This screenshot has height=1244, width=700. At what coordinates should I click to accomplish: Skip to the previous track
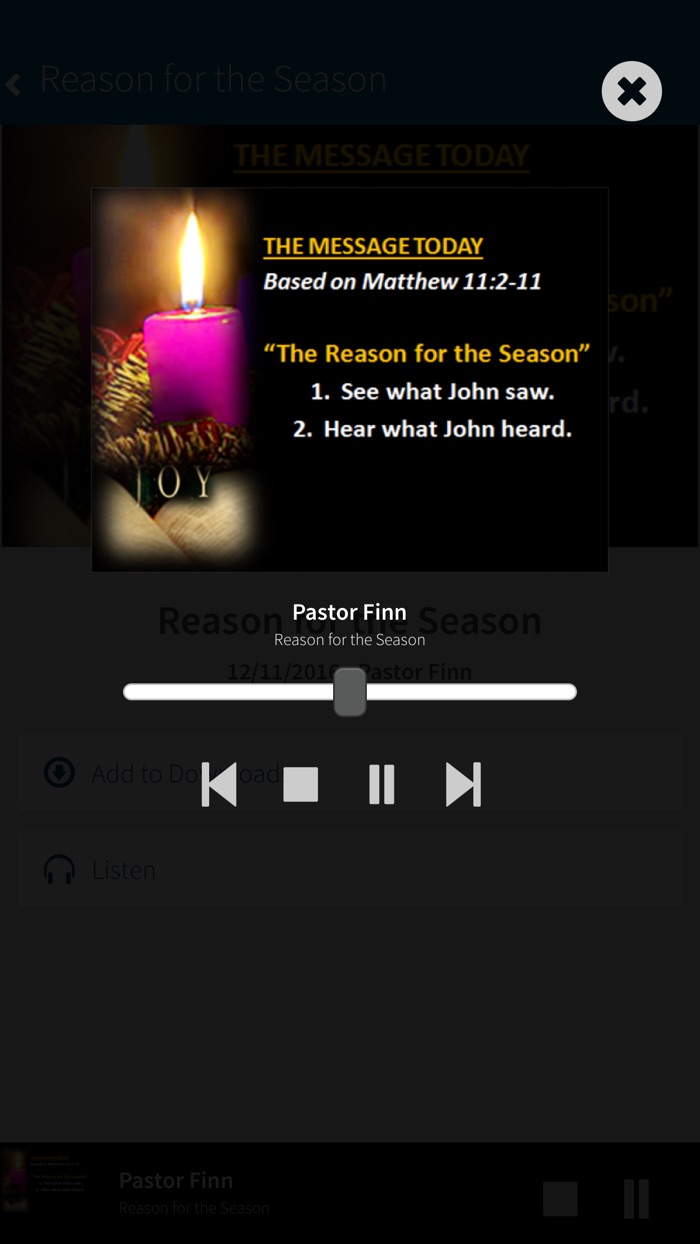tap(219, 784)
